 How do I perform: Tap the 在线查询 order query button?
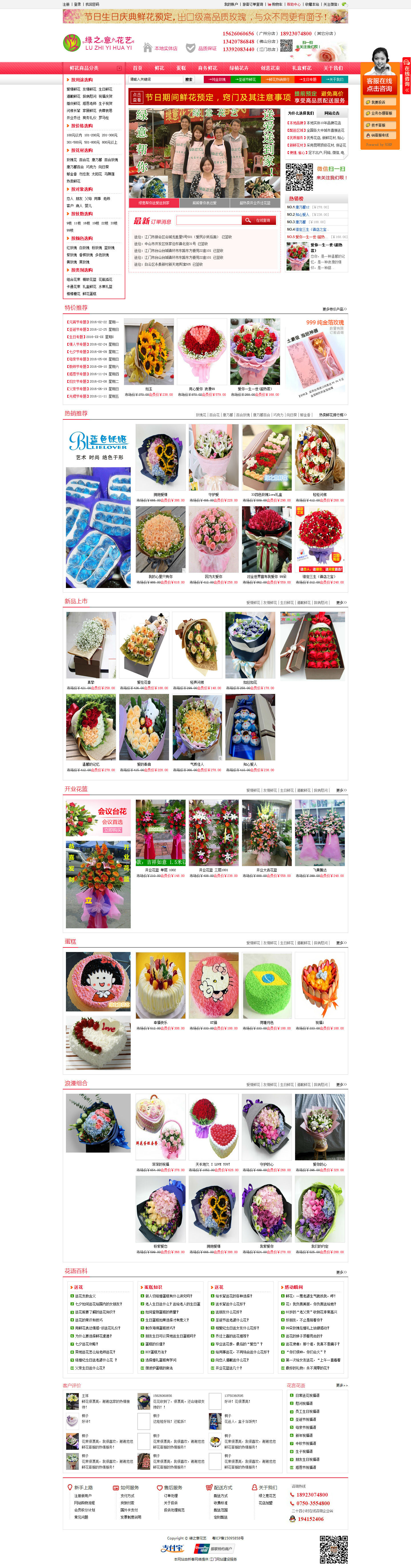[258, 220]
